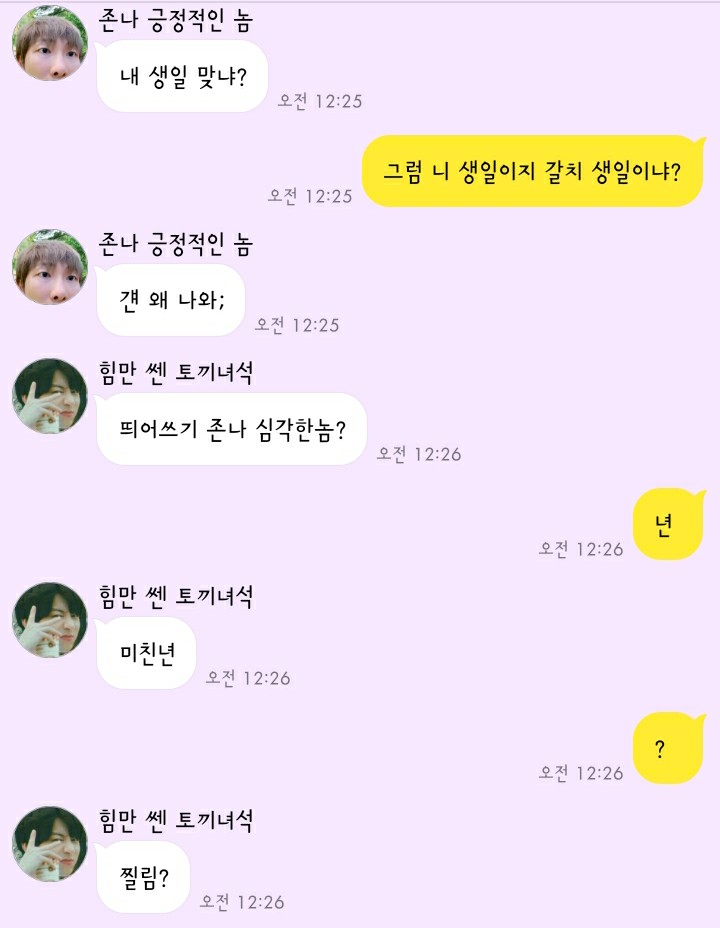Open sender's avatar next to '갠 왜 나와;'

point(49,267)
